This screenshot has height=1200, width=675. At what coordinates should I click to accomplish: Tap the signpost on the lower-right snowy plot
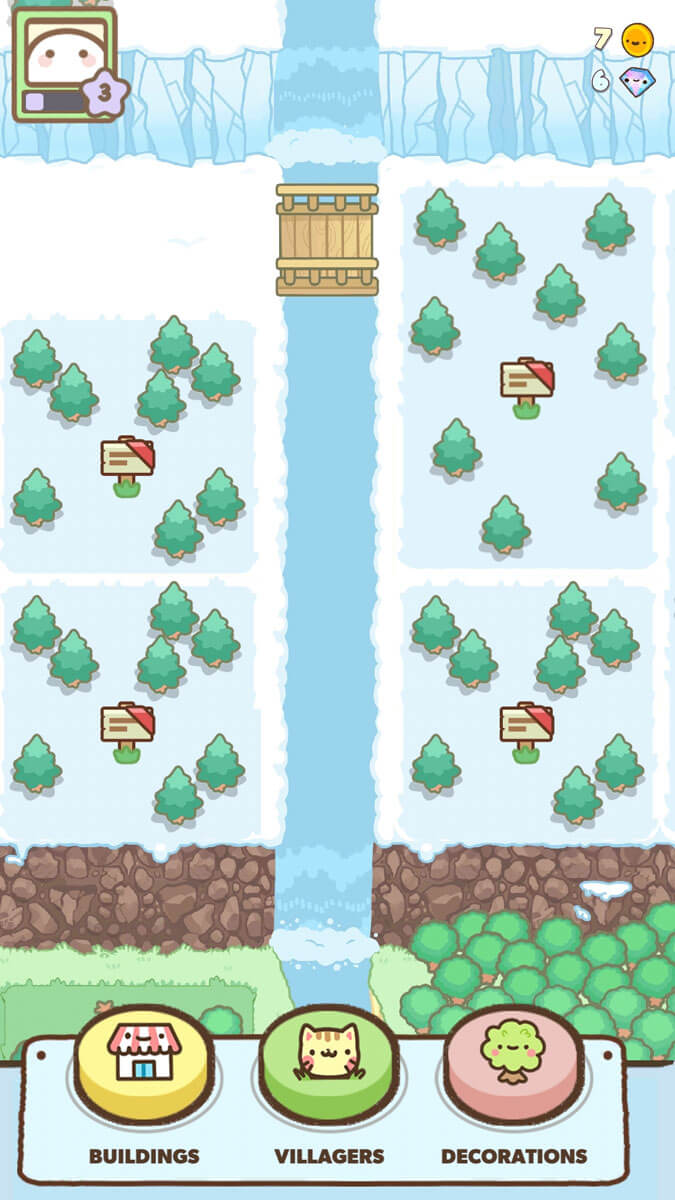click(x=527, y=730)
